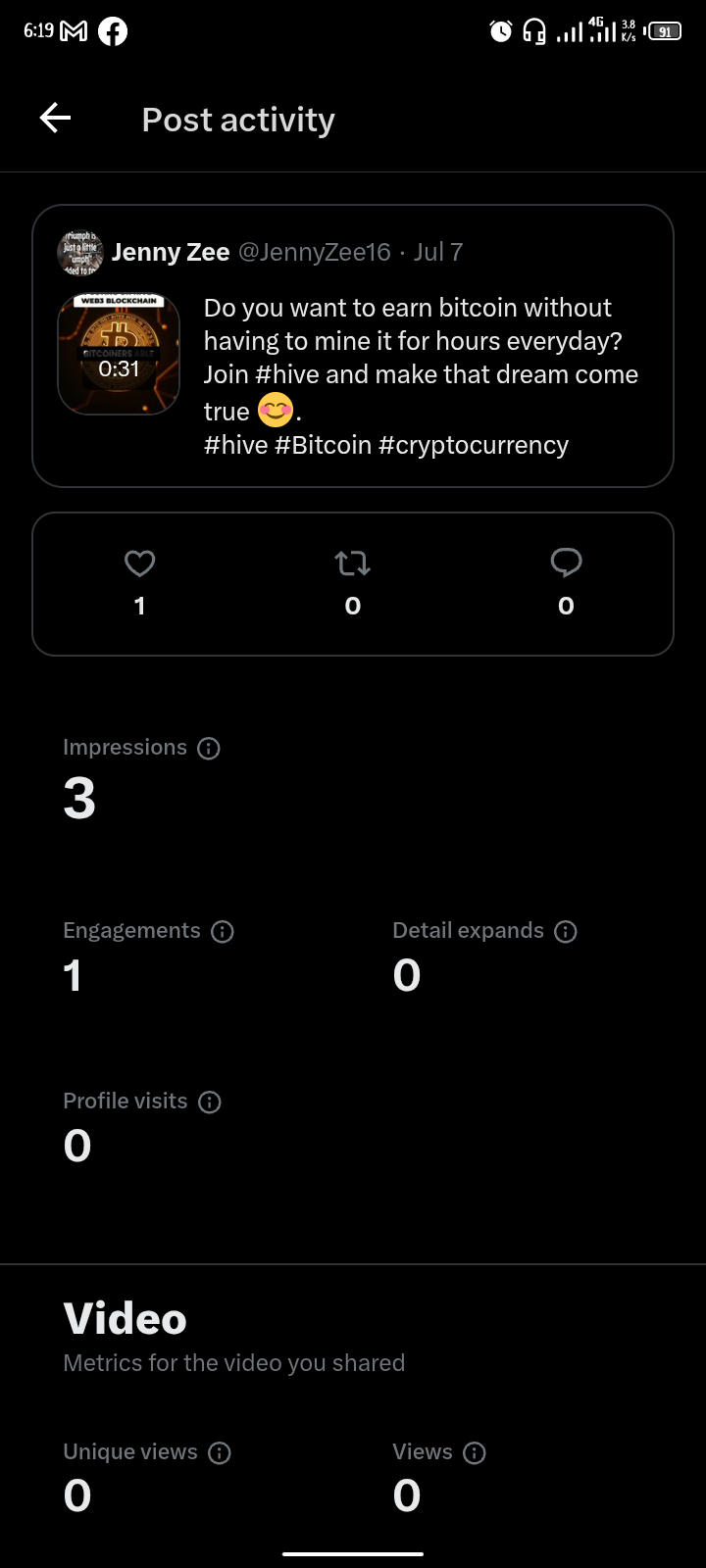Tap the info icon beside Views
Viewport: 706px width, 1568px height.
click(475, 1452)
